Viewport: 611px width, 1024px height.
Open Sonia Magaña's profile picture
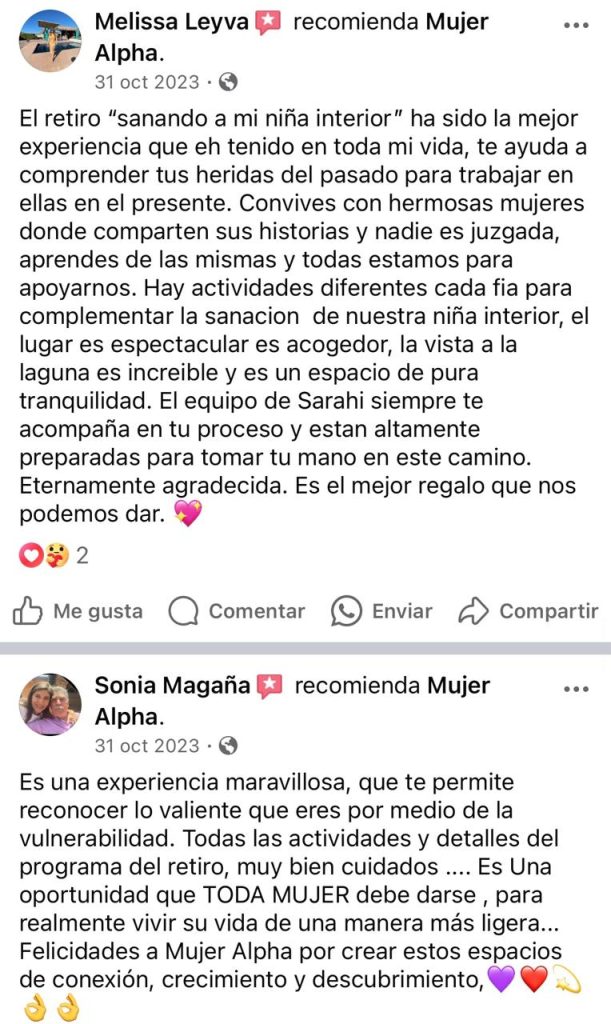click(x=49, y=704)
